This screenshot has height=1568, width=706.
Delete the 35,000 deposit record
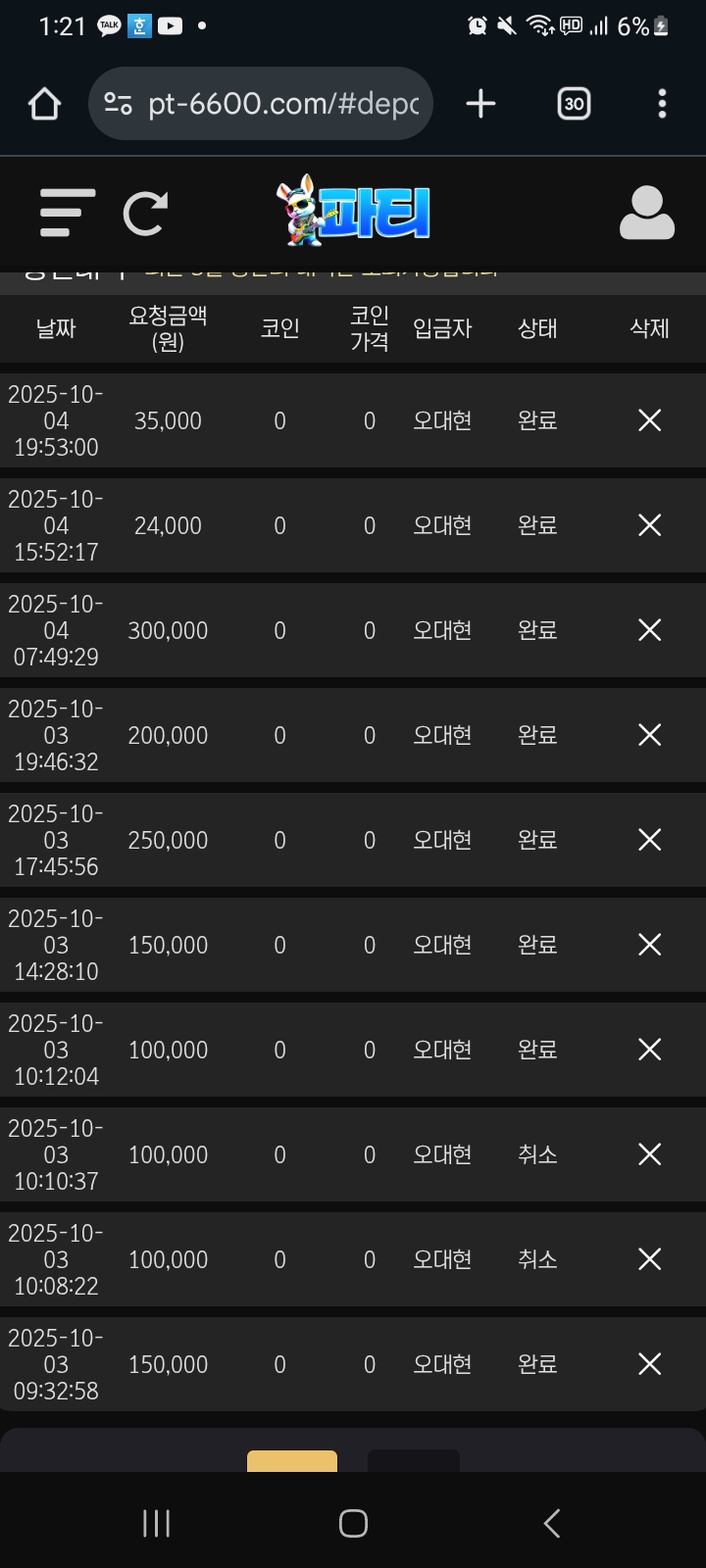click(649, 420)
